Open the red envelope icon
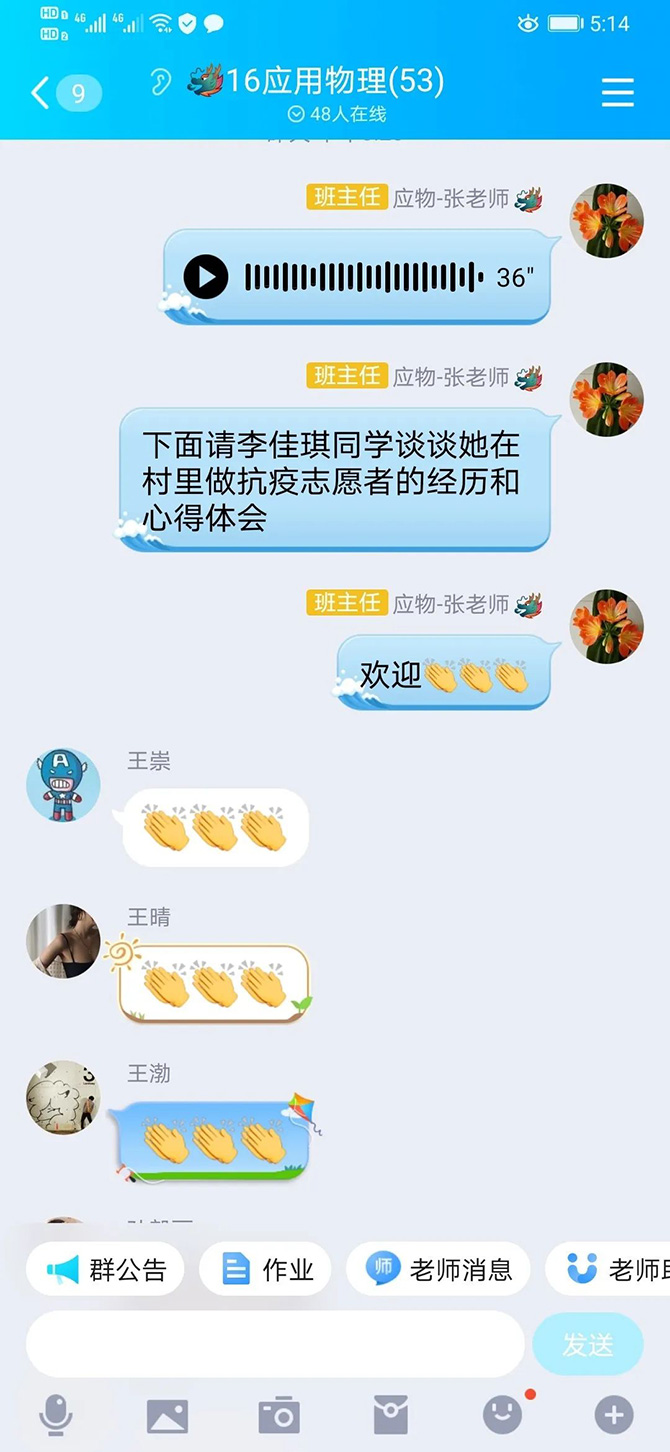This screenshot has width=670, height=1452. (x=391, y=1415)
